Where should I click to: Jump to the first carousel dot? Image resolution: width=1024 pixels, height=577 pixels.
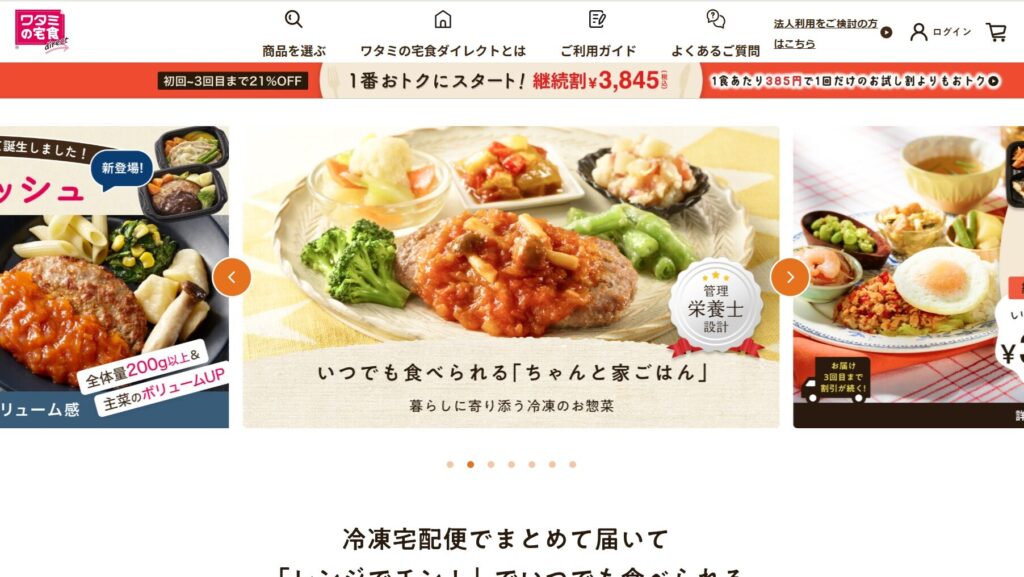[x=450, y=464]
